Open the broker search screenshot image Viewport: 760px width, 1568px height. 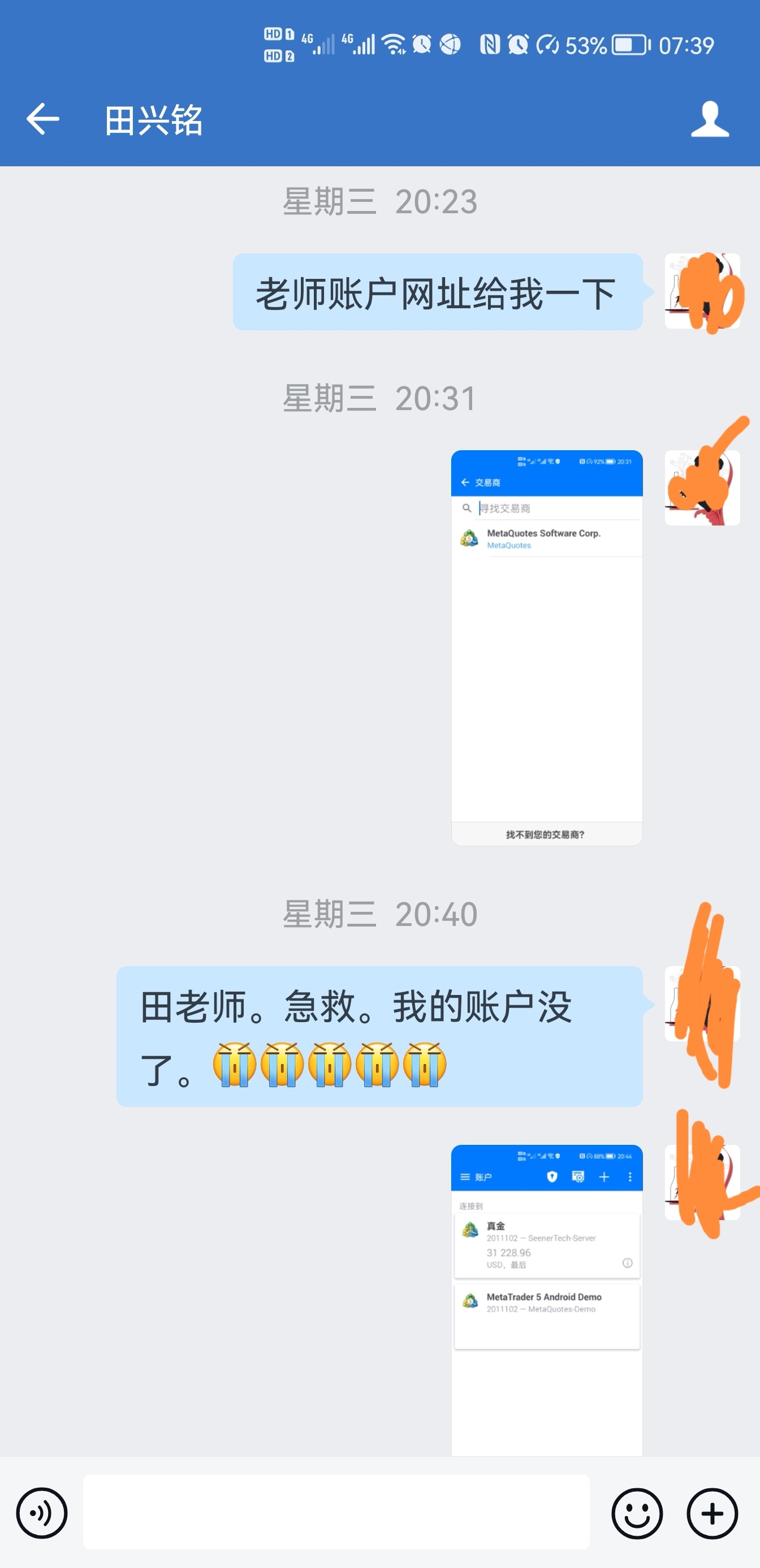point(546,648)
